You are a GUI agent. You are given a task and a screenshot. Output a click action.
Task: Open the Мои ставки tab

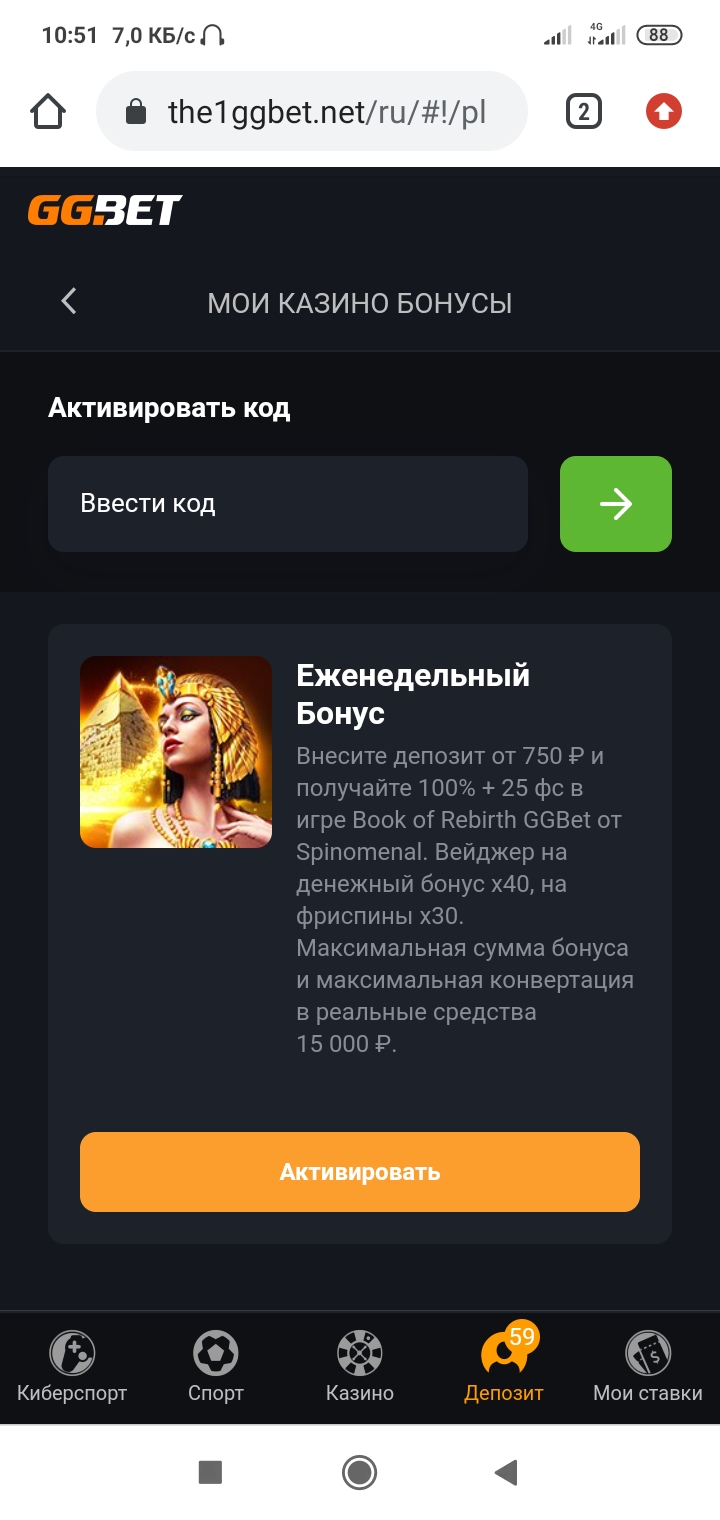(x=647, y=1367)
